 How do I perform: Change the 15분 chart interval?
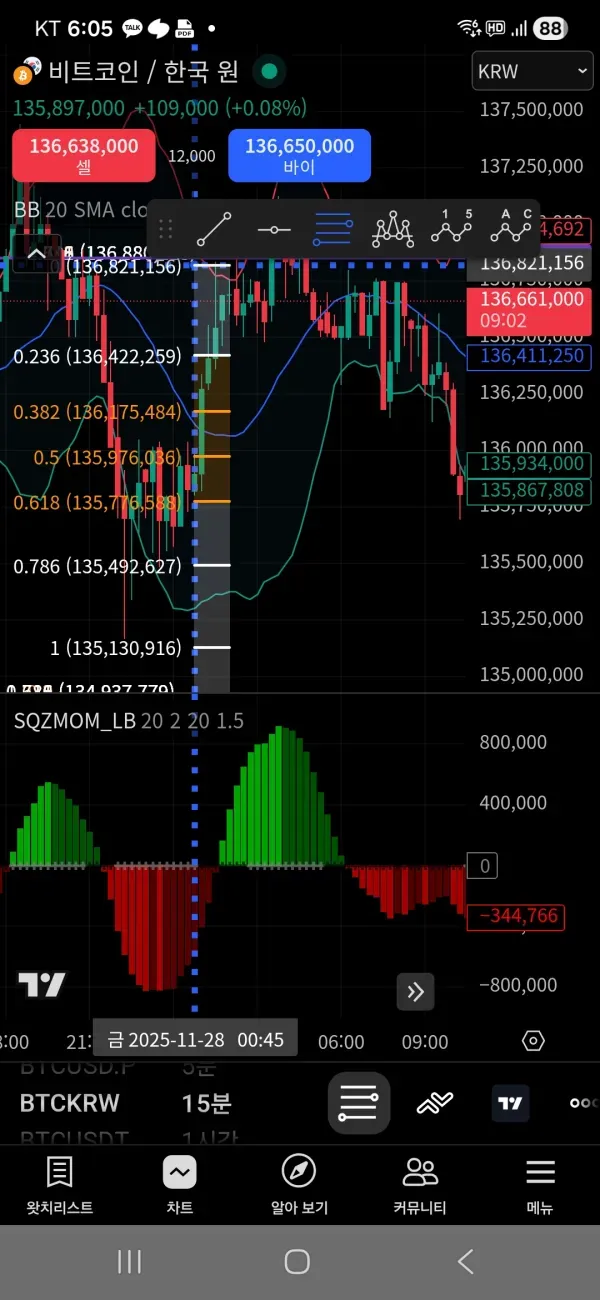(206, 1103)
